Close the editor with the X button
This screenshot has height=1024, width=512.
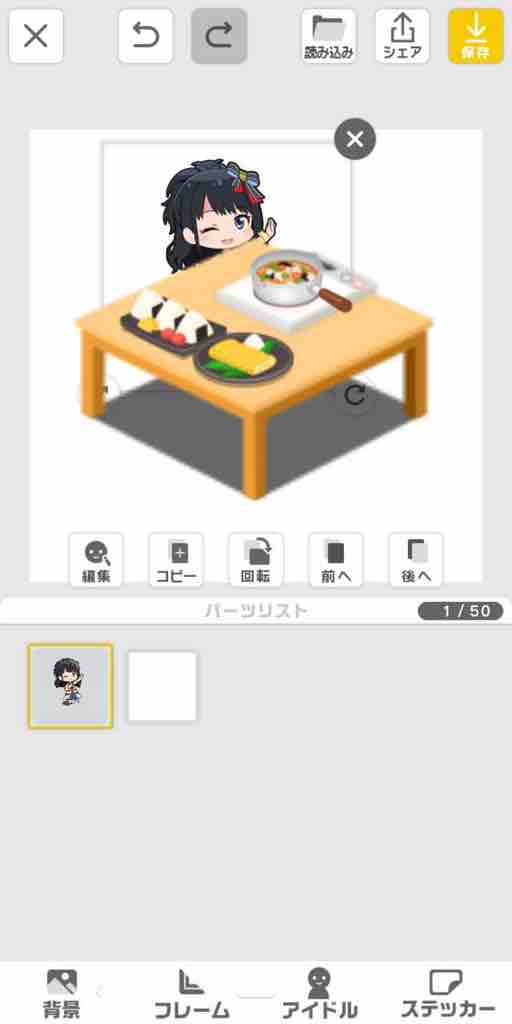point(36,36)
